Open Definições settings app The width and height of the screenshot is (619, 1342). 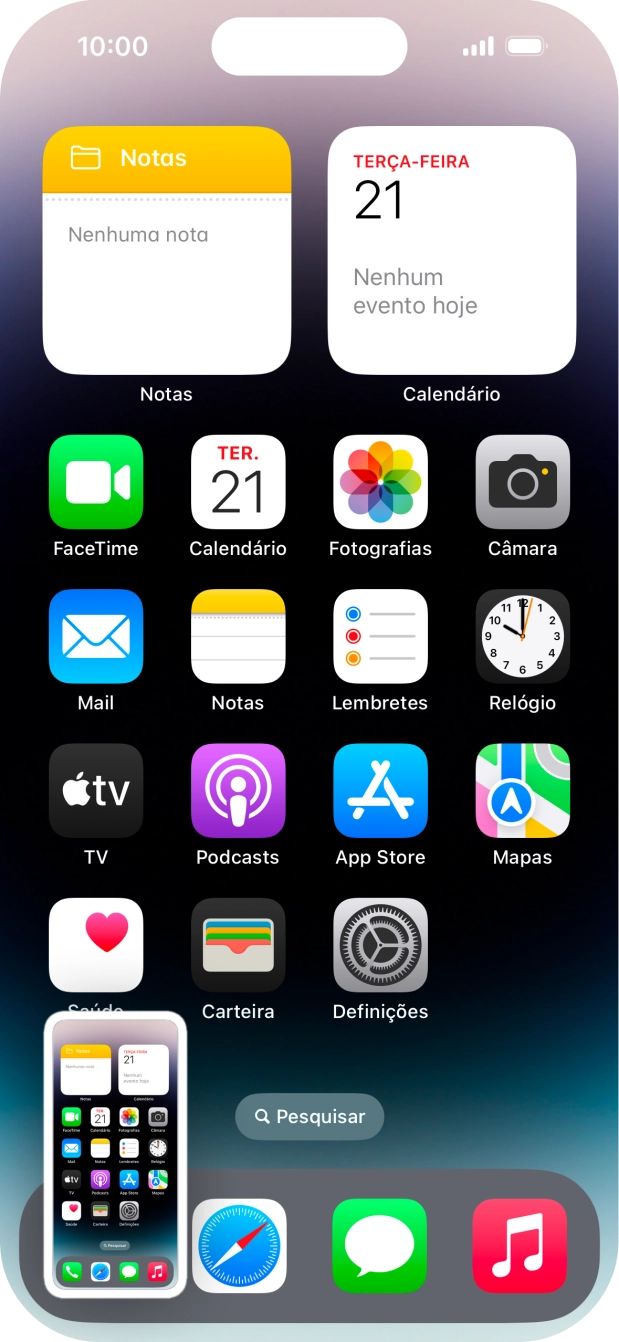pyautogui.click(x=380, y=945)
